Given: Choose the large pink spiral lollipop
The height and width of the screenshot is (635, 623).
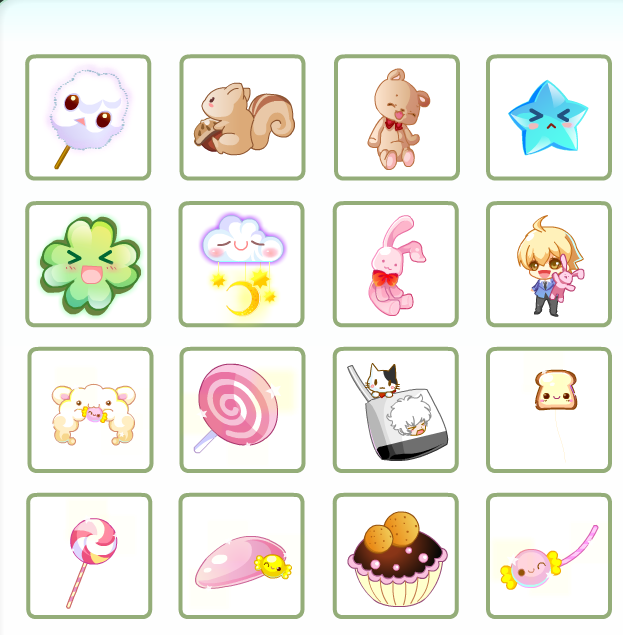Looking at the screenshot, I should pyautogui.click(x=242, y=410).
